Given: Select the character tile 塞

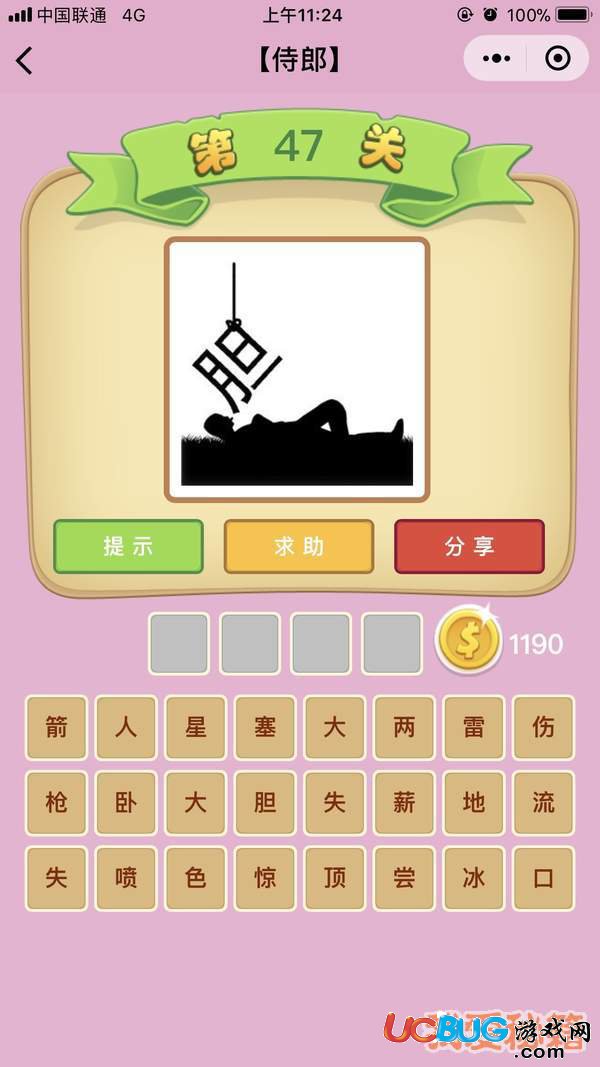Looking at the screenshot, I should pos(265,727).
